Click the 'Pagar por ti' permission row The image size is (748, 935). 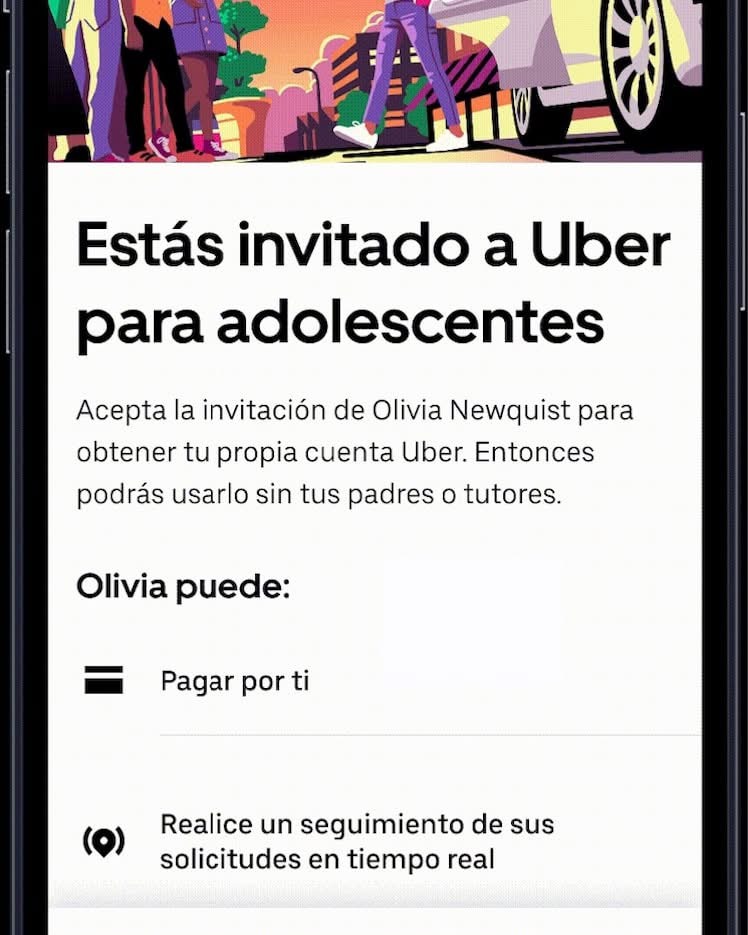point(237,681)
